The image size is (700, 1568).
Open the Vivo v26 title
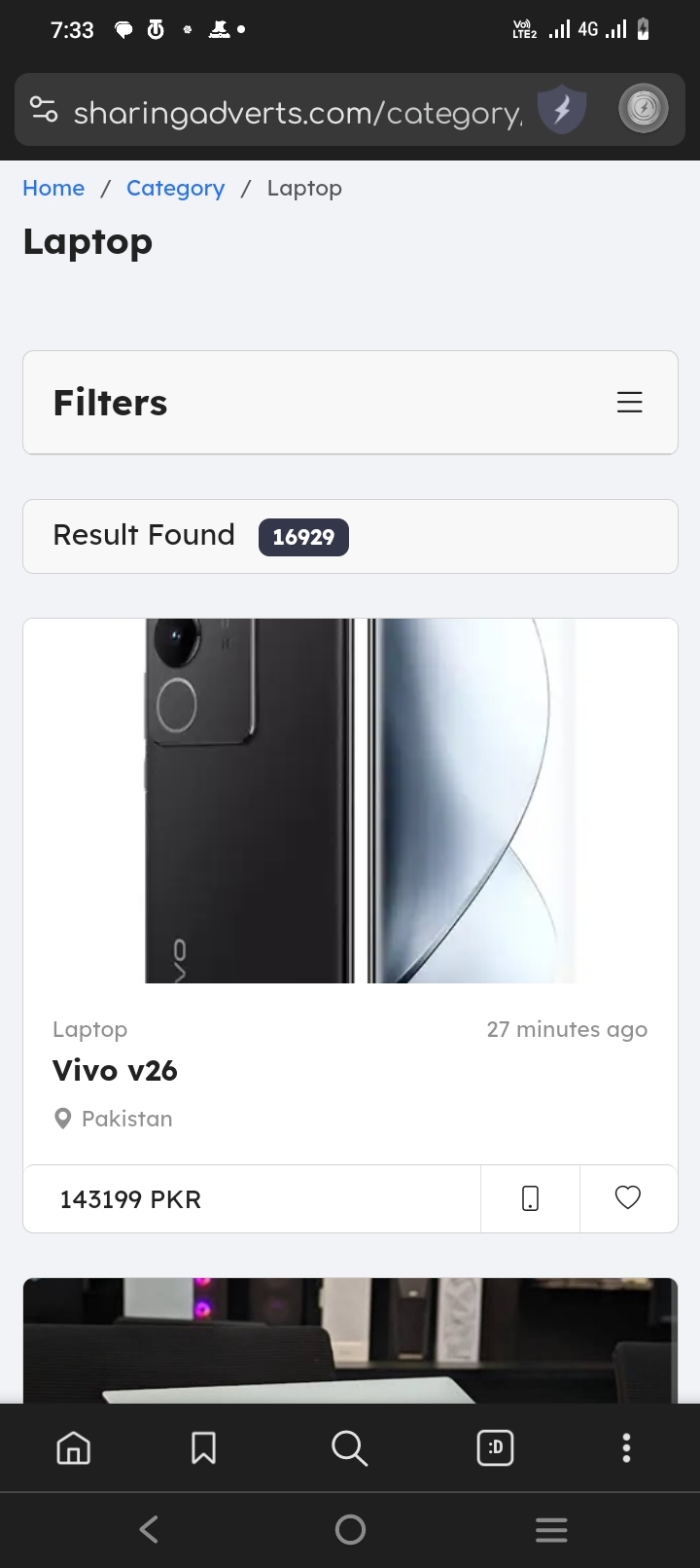(x=115, y=1071)
